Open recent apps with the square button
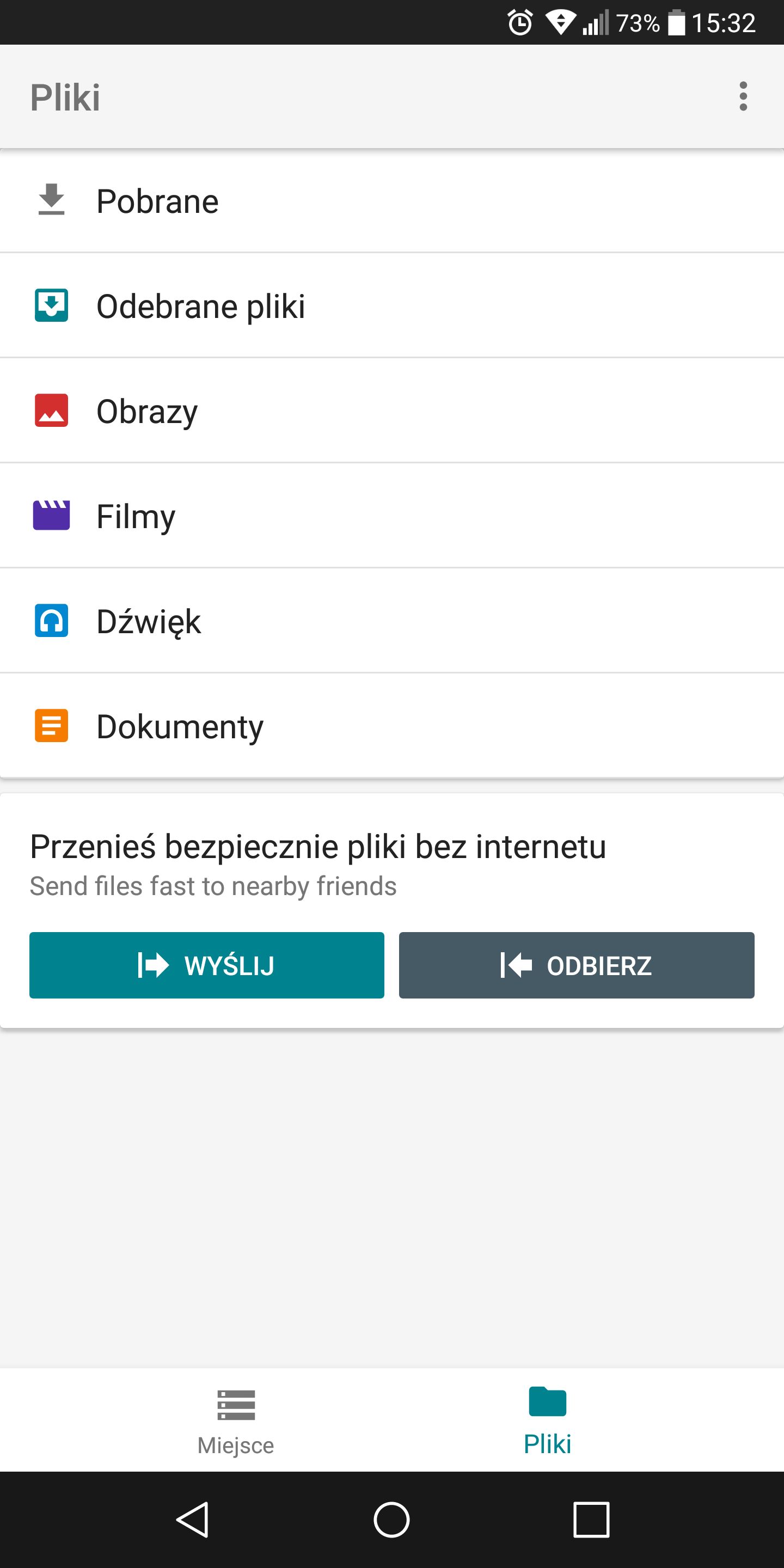 click(x=590, y=1520)
